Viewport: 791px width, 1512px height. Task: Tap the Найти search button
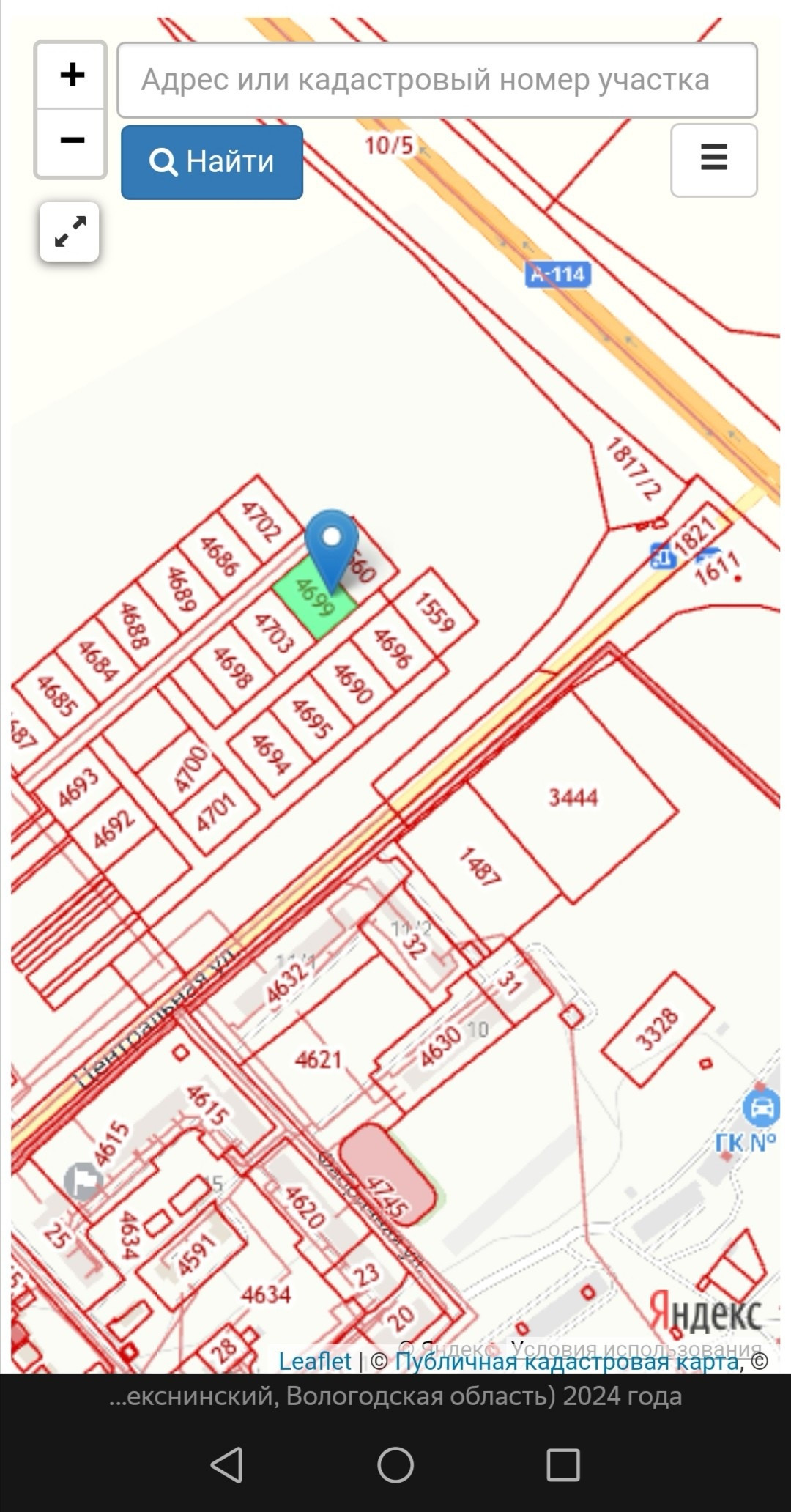pyautogui.click(x=212, y=162)
